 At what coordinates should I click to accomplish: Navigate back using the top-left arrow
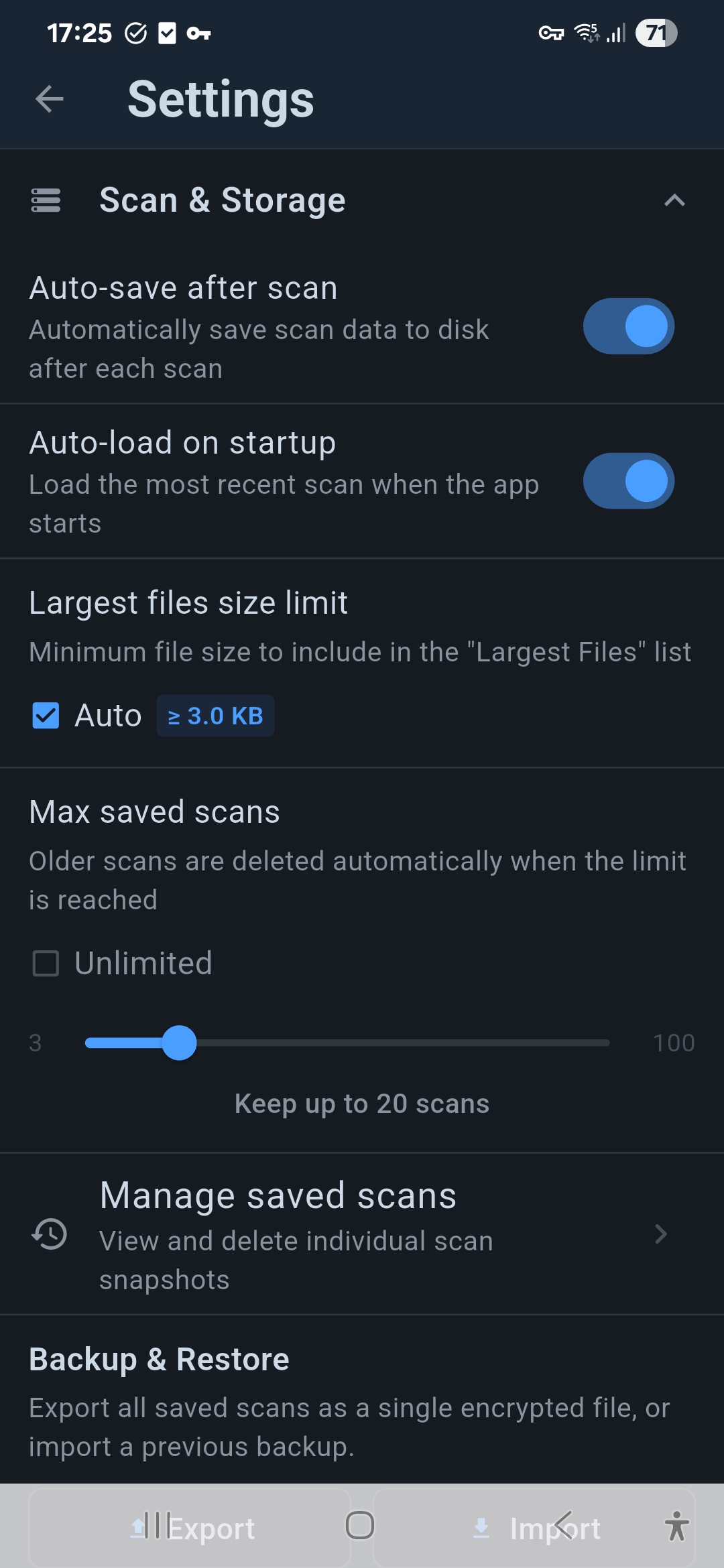pos(49,99)
